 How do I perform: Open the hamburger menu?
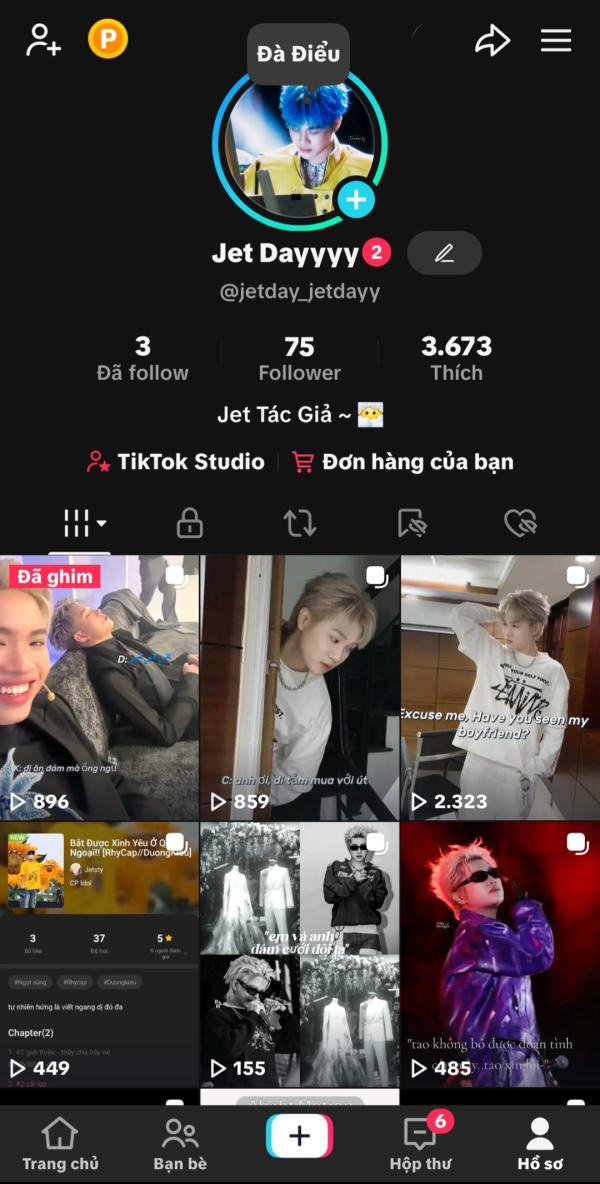click(555, 41)
